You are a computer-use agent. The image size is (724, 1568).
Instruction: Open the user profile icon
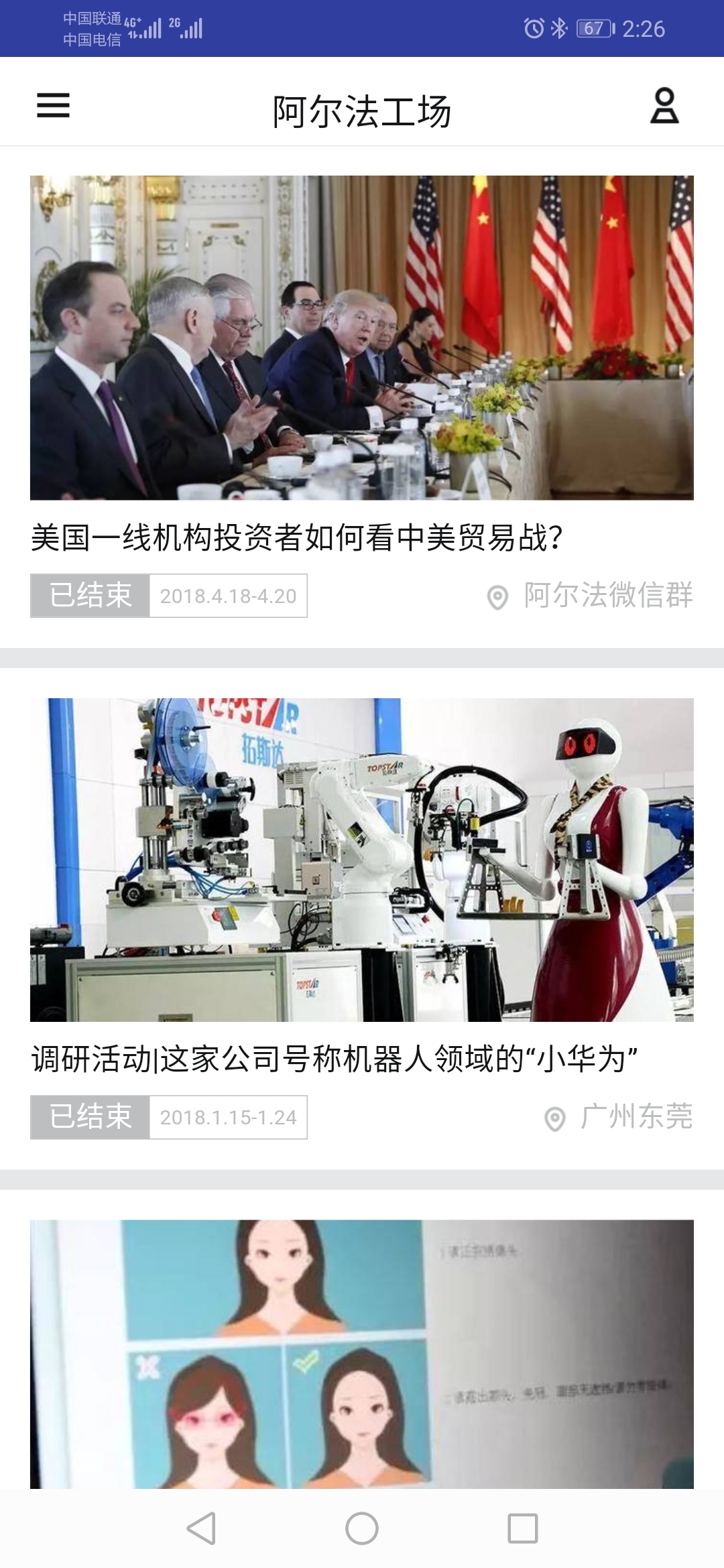click(664, 106)
